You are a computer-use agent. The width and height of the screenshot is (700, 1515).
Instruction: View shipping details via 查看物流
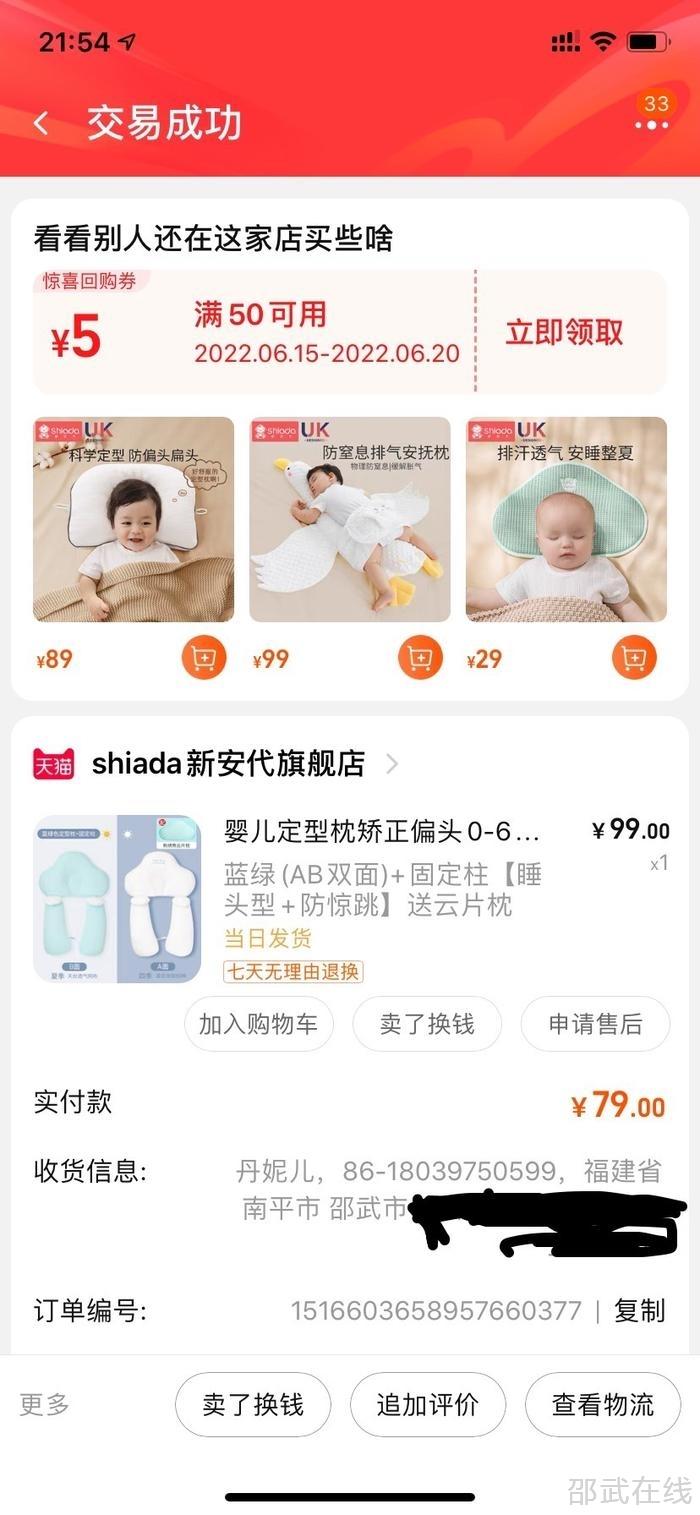603,1404
